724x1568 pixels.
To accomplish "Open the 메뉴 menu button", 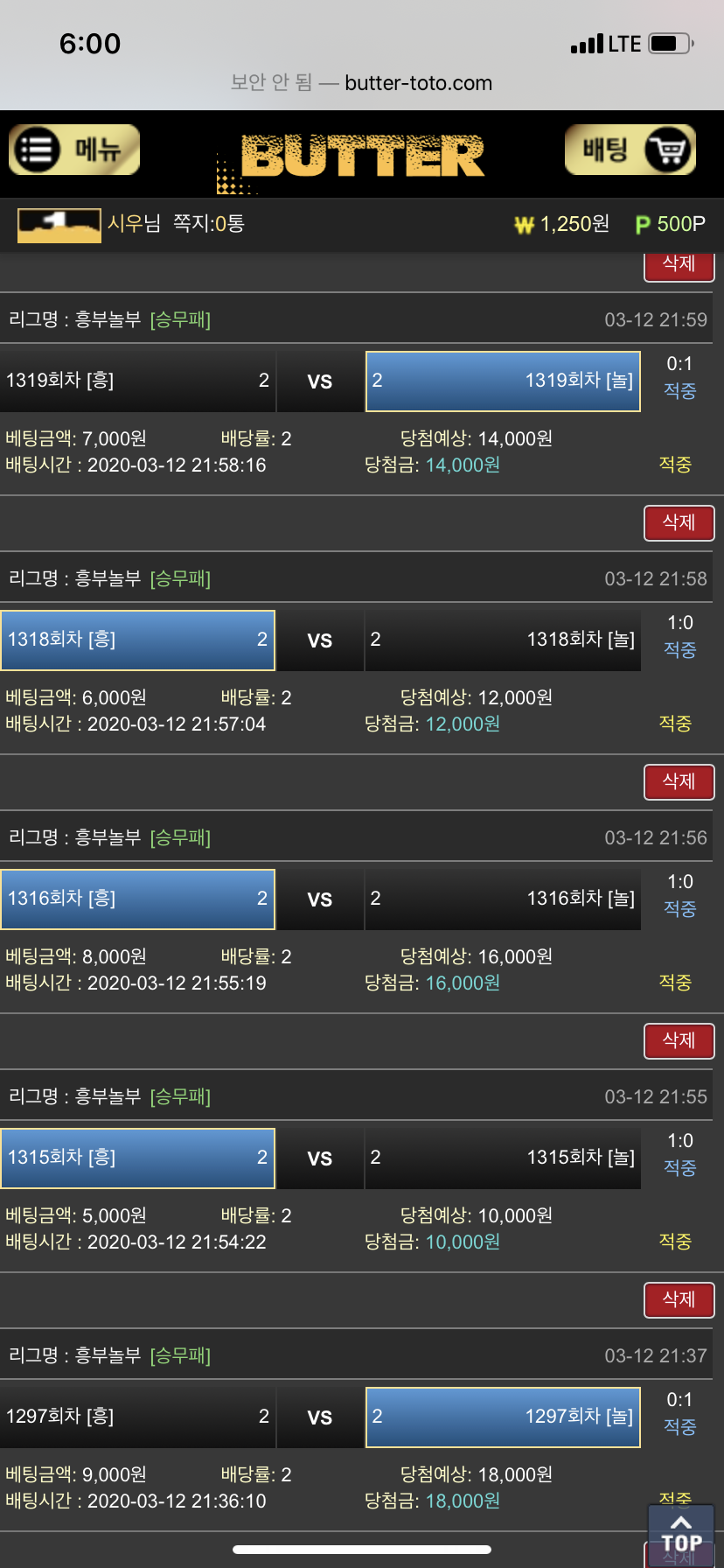I will [74, 150].
